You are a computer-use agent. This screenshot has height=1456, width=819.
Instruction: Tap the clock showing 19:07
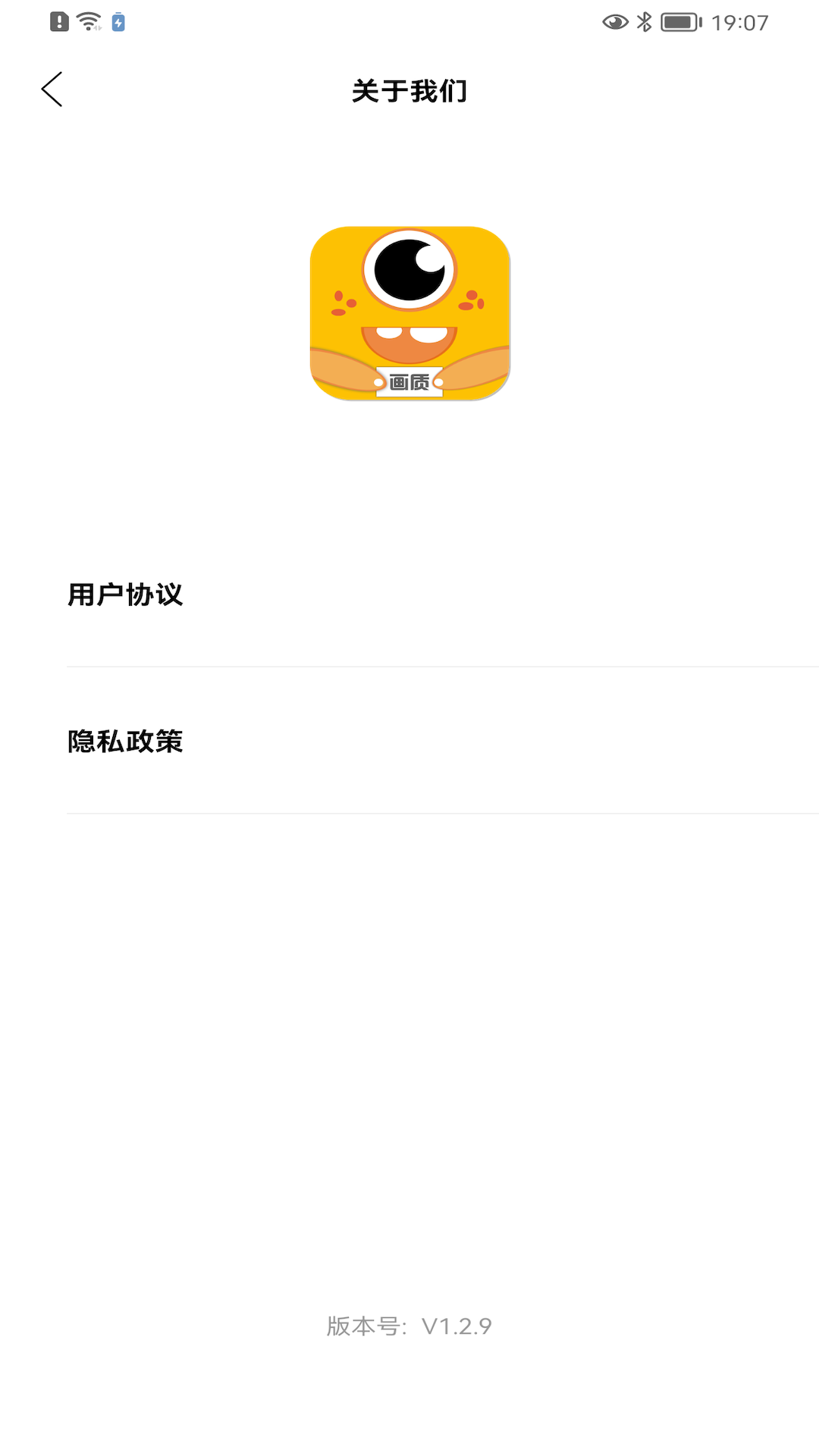tap(739, 21)
